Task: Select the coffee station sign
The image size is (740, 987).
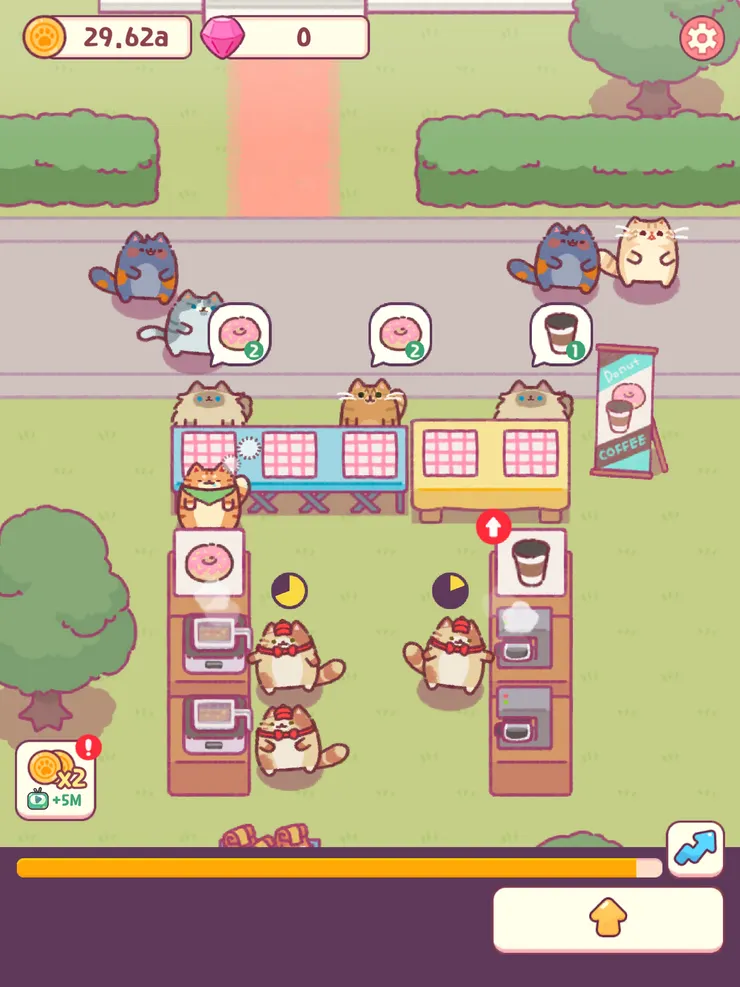Action: click(x=530, y=562)
